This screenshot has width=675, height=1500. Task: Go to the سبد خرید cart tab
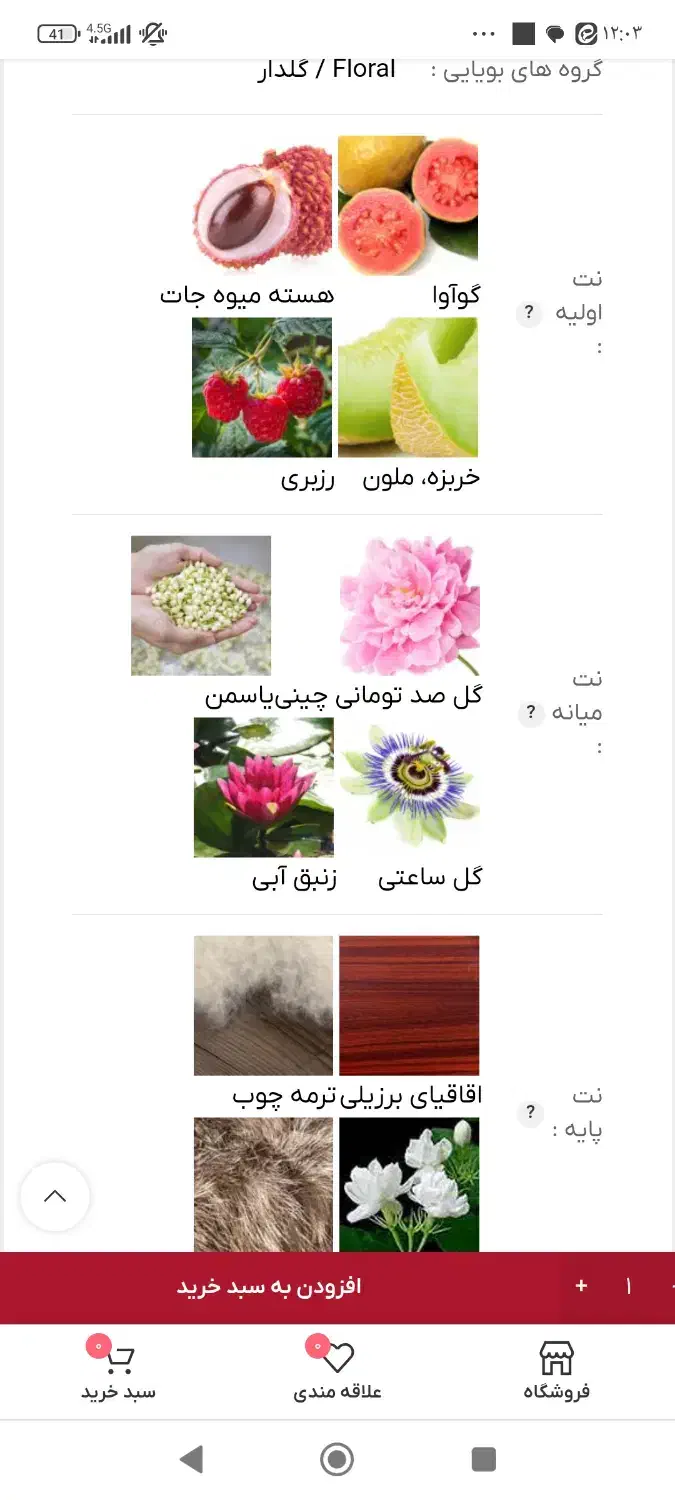(119, 1371)
